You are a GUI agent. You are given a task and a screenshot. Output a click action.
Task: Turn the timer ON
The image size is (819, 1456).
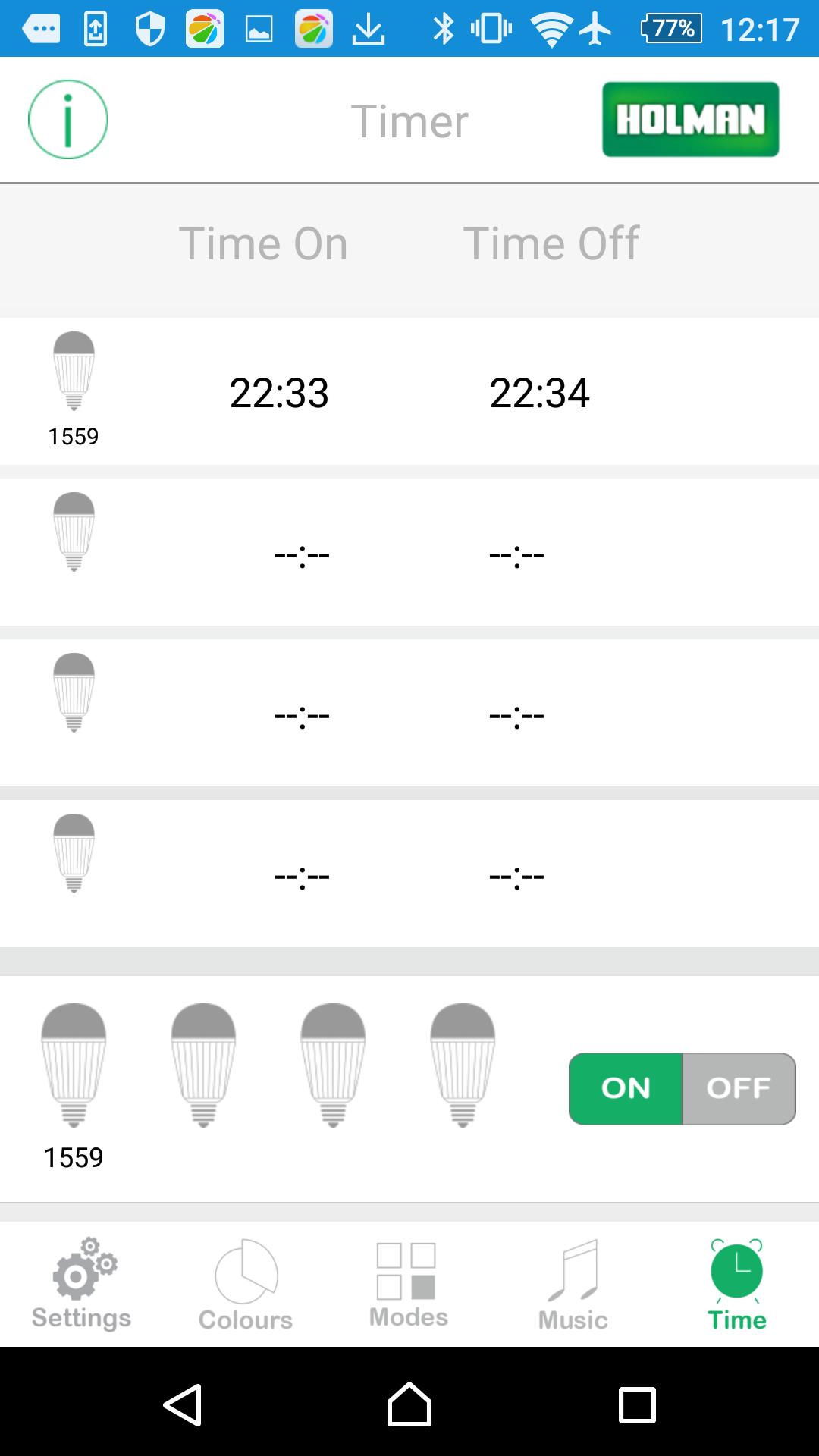[626, 1088]
